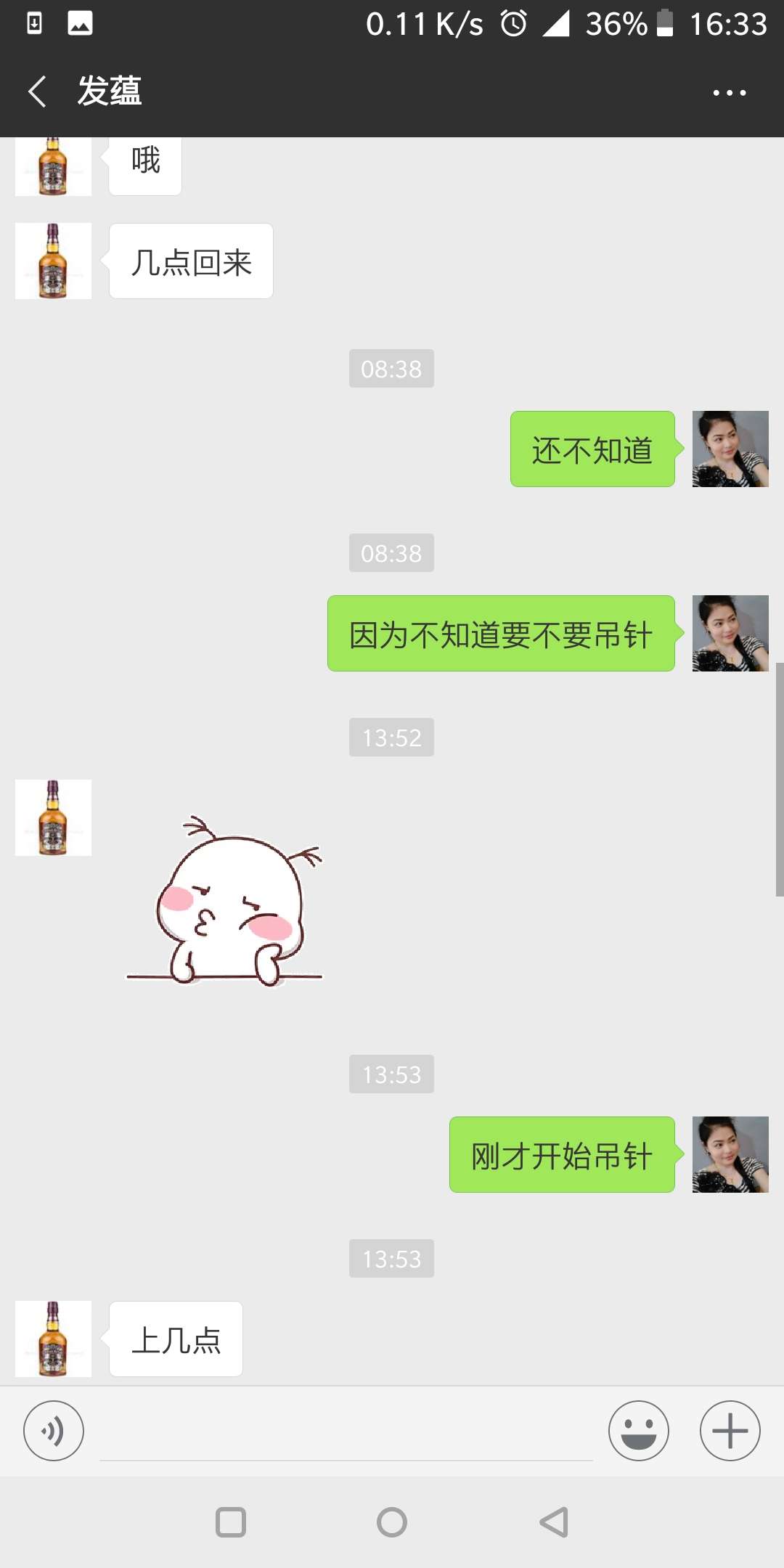Tap the back arrow to leave the chat

(37, 91)
